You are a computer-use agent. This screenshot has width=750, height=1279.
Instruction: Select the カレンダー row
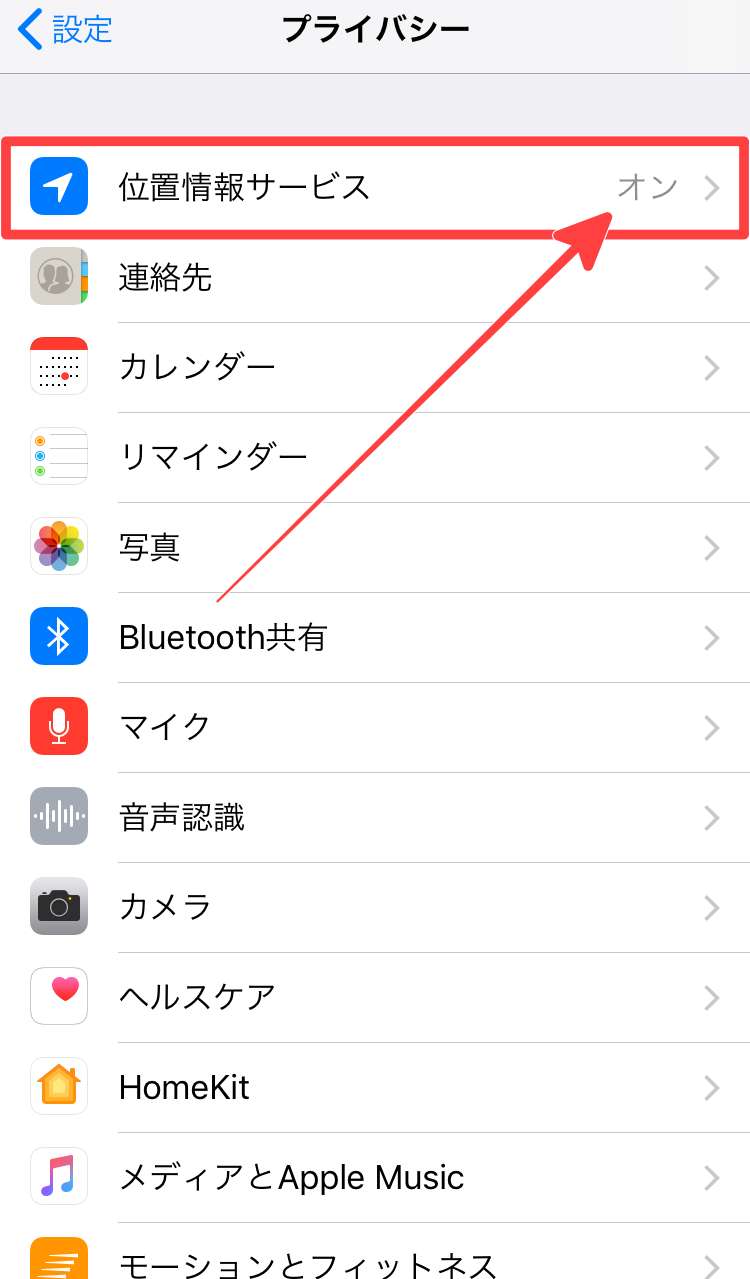coord(375,367)
